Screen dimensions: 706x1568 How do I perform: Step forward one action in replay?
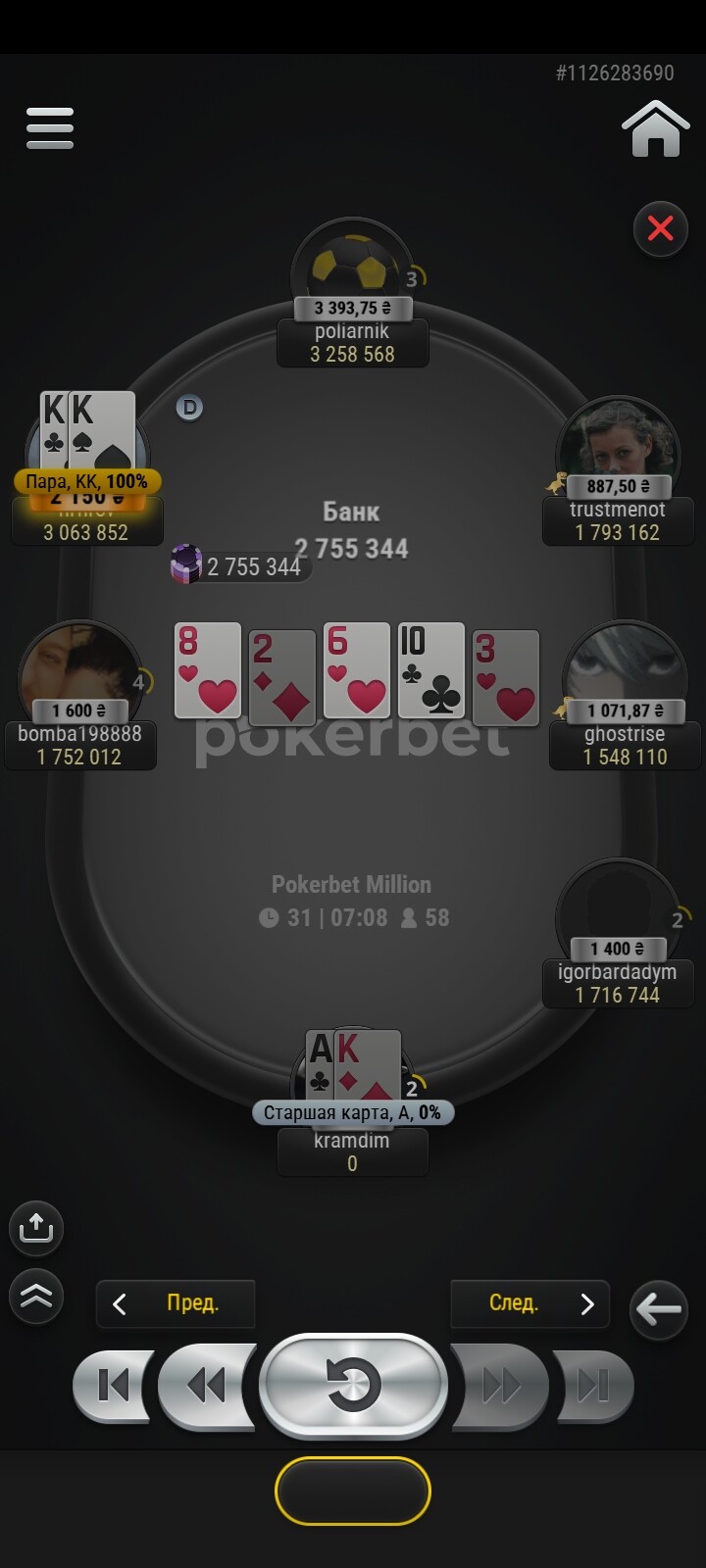[499, 1386]
